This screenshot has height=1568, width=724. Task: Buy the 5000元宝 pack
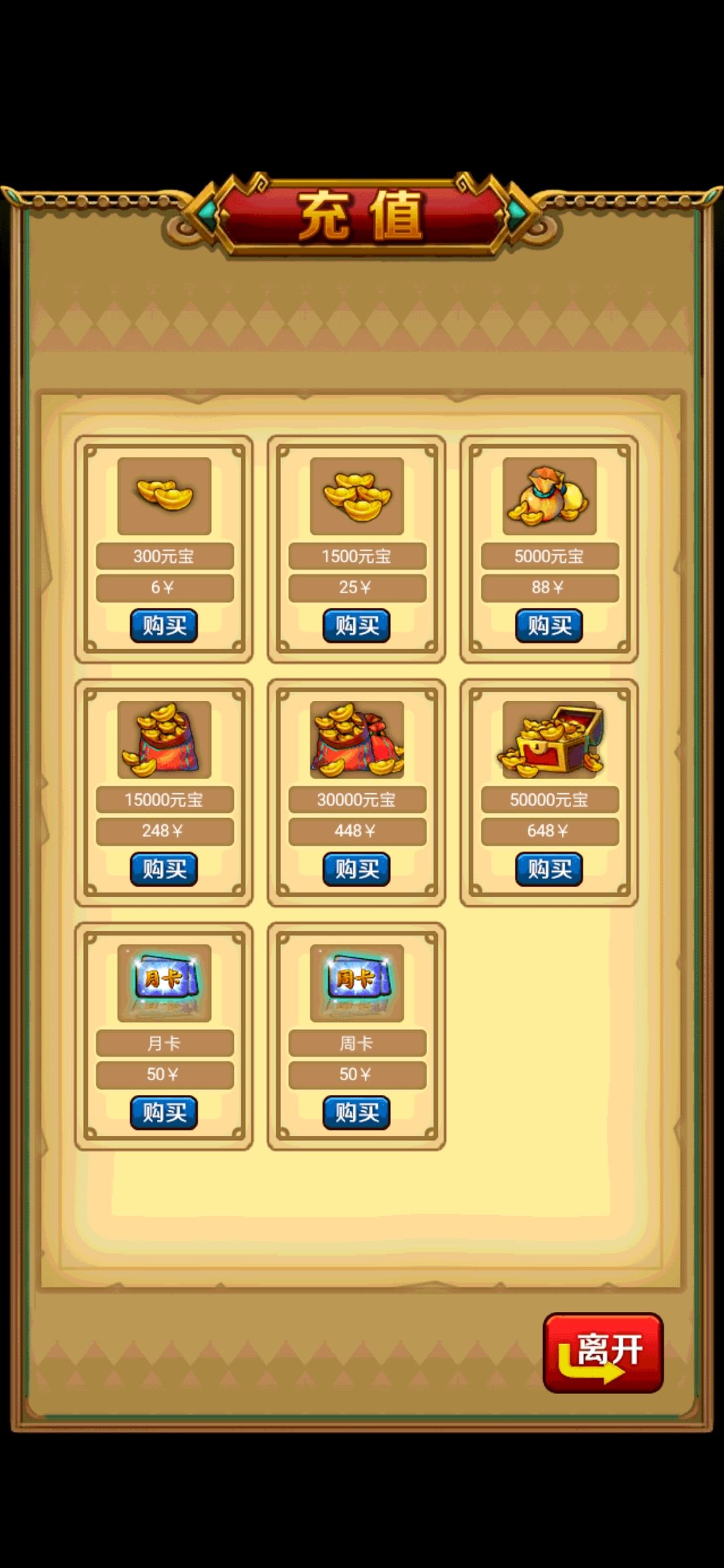point(548,626)
